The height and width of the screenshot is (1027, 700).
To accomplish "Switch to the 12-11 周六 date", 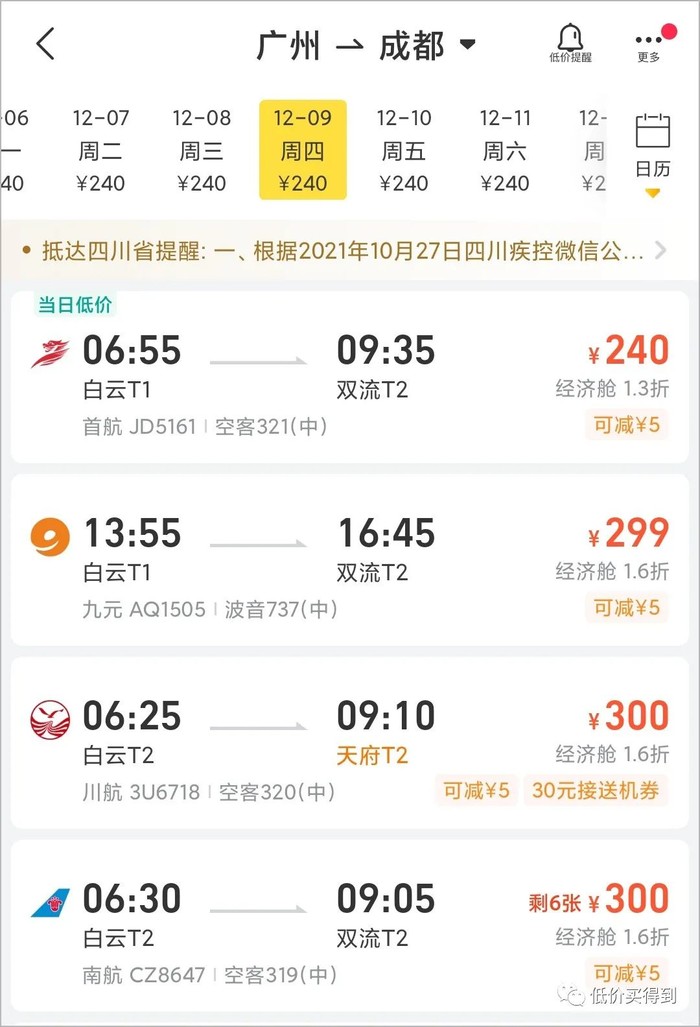I will point(505,150).
